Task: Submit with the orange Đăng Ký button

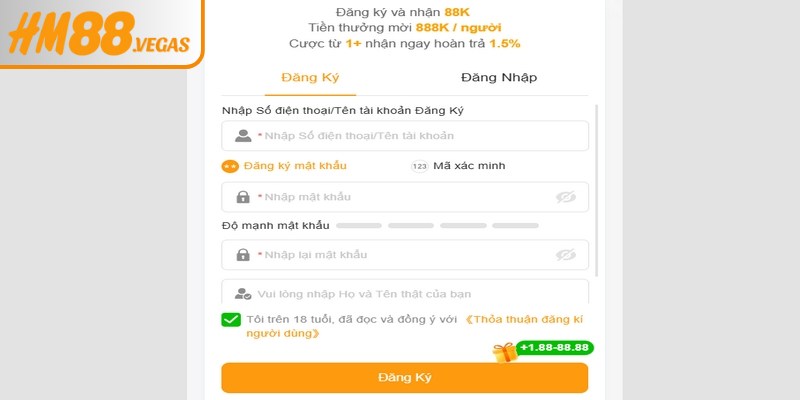Action: pos(404,378)
